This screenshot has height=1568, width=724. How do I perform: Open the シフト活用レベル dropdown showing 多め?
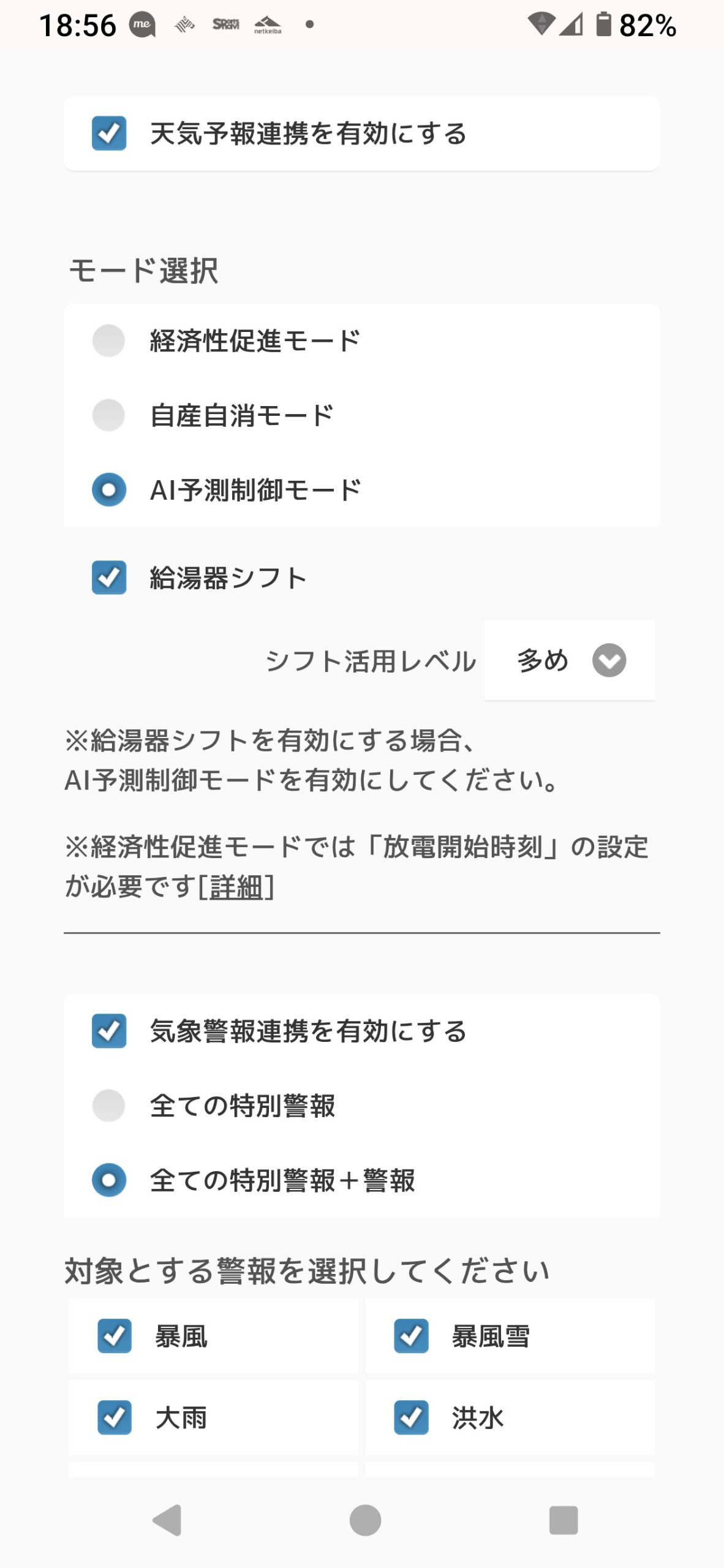point(570,660)
